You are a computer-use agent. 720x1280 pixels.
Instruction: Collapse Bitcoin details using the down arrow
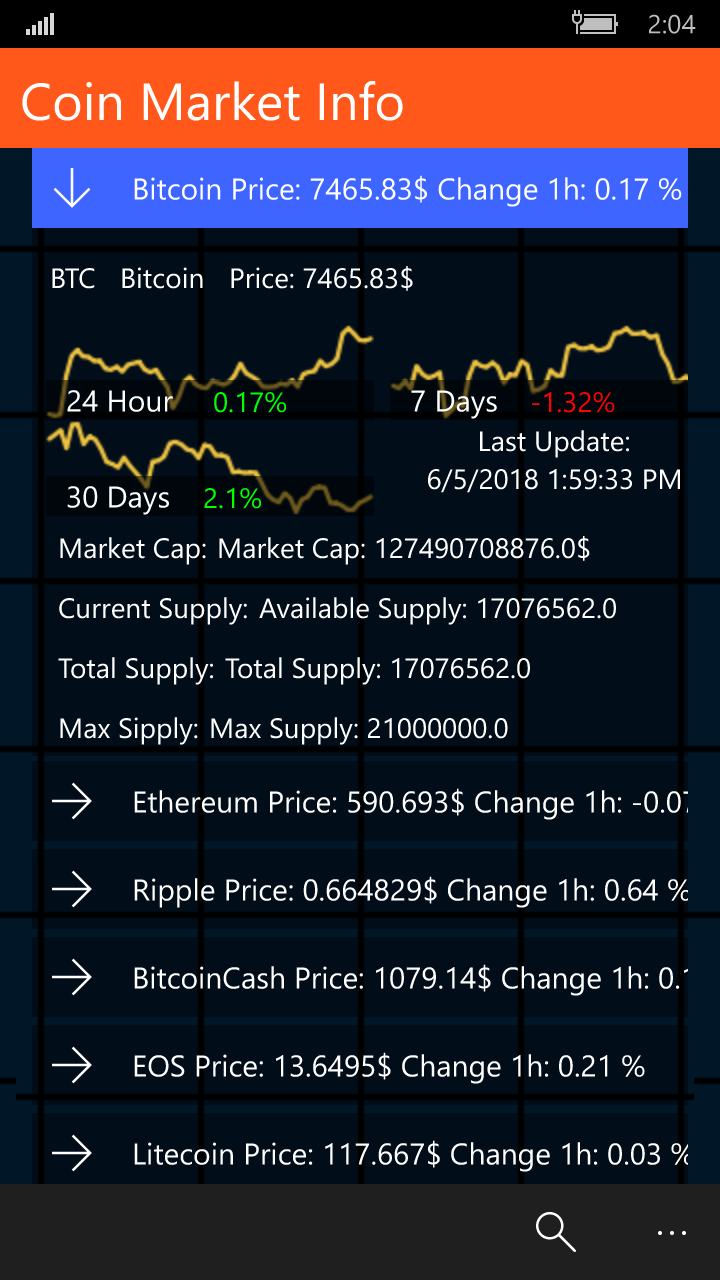click(x=71, y=189)
